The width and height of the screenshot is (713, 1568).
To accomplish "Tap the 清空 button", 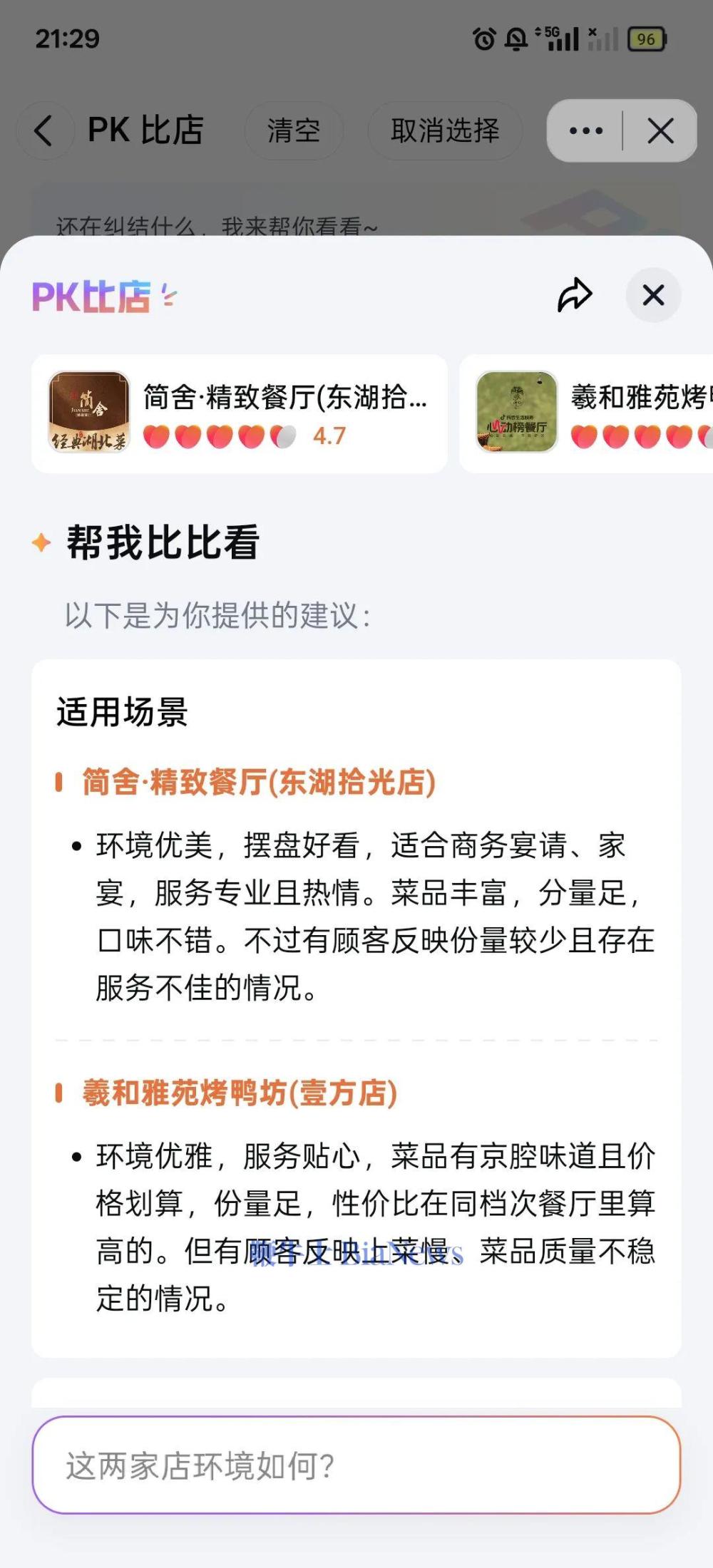I will pos(294,131).
